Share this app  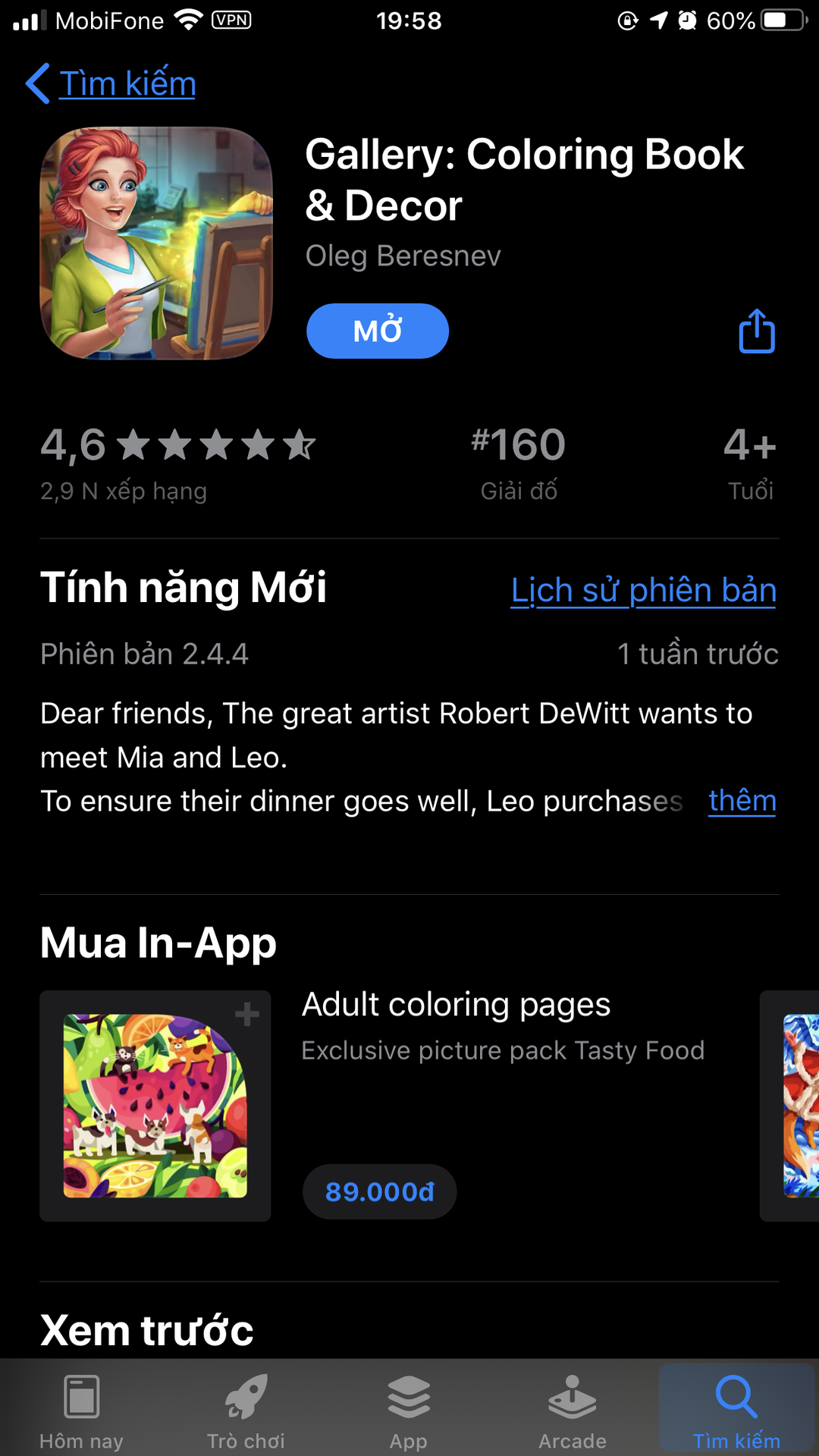coord(756,331)
